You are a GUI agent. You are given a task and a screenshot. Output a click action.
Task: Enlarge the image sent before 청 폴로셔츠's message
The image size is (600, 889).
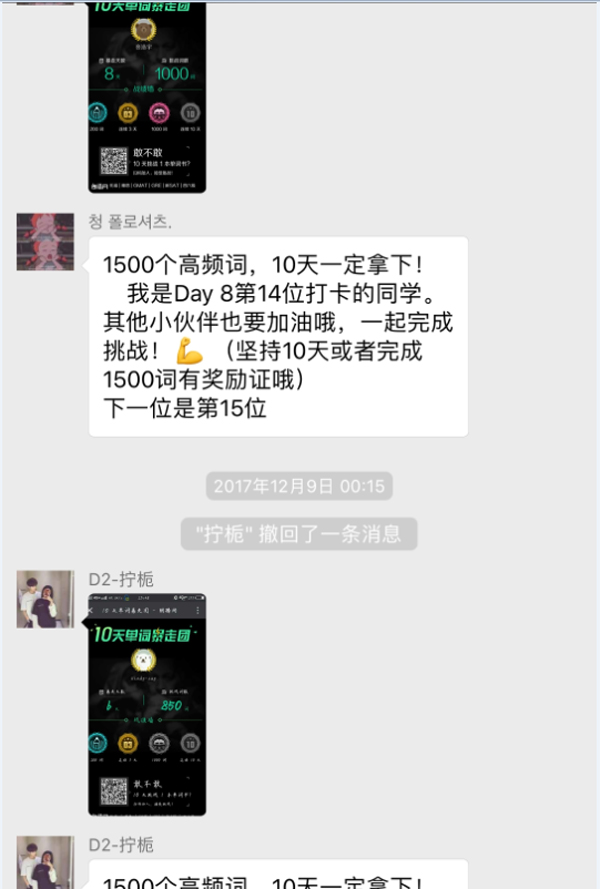(147, 95)
